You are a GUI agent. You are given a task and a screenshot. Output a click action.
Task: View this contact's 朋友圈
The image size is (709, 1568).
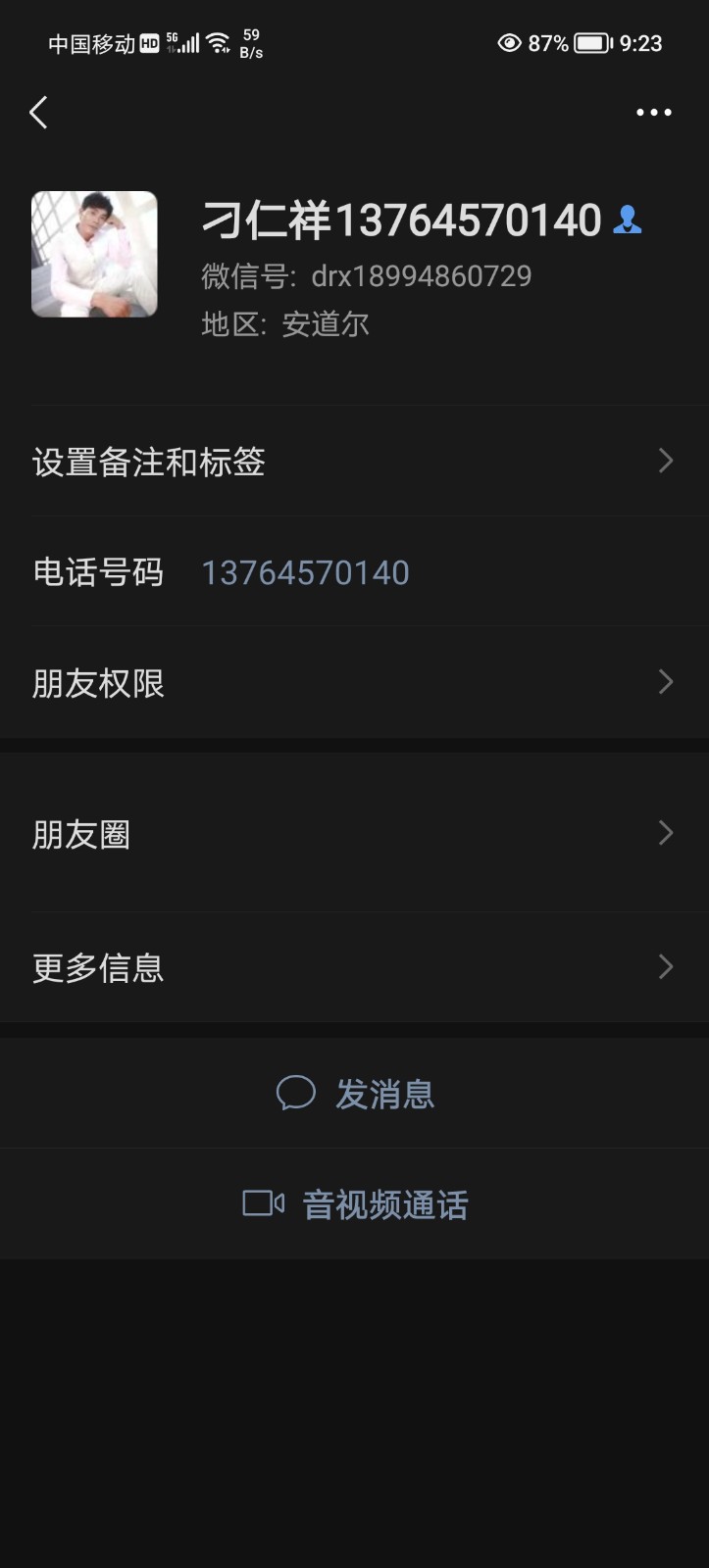coord(354,834)
